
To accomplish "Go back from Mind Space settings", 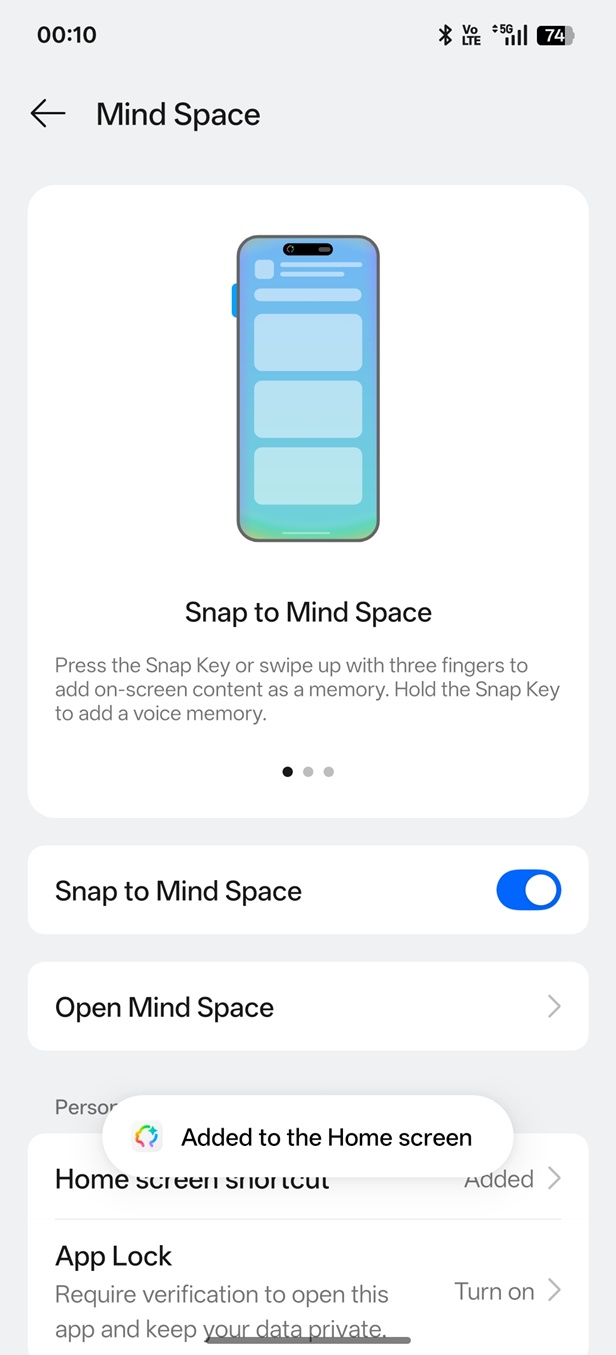I will (x=47, y=114).
